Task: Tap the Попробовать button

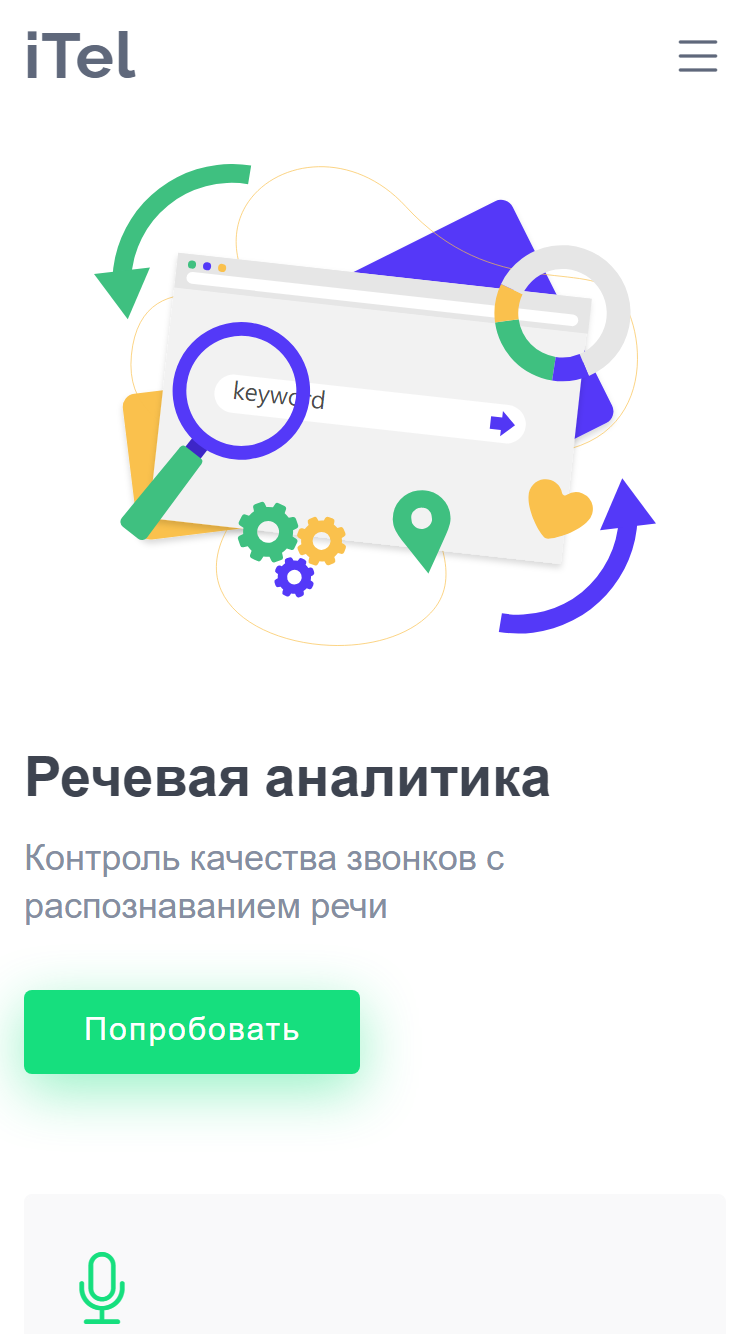Action: point(192,1031)
